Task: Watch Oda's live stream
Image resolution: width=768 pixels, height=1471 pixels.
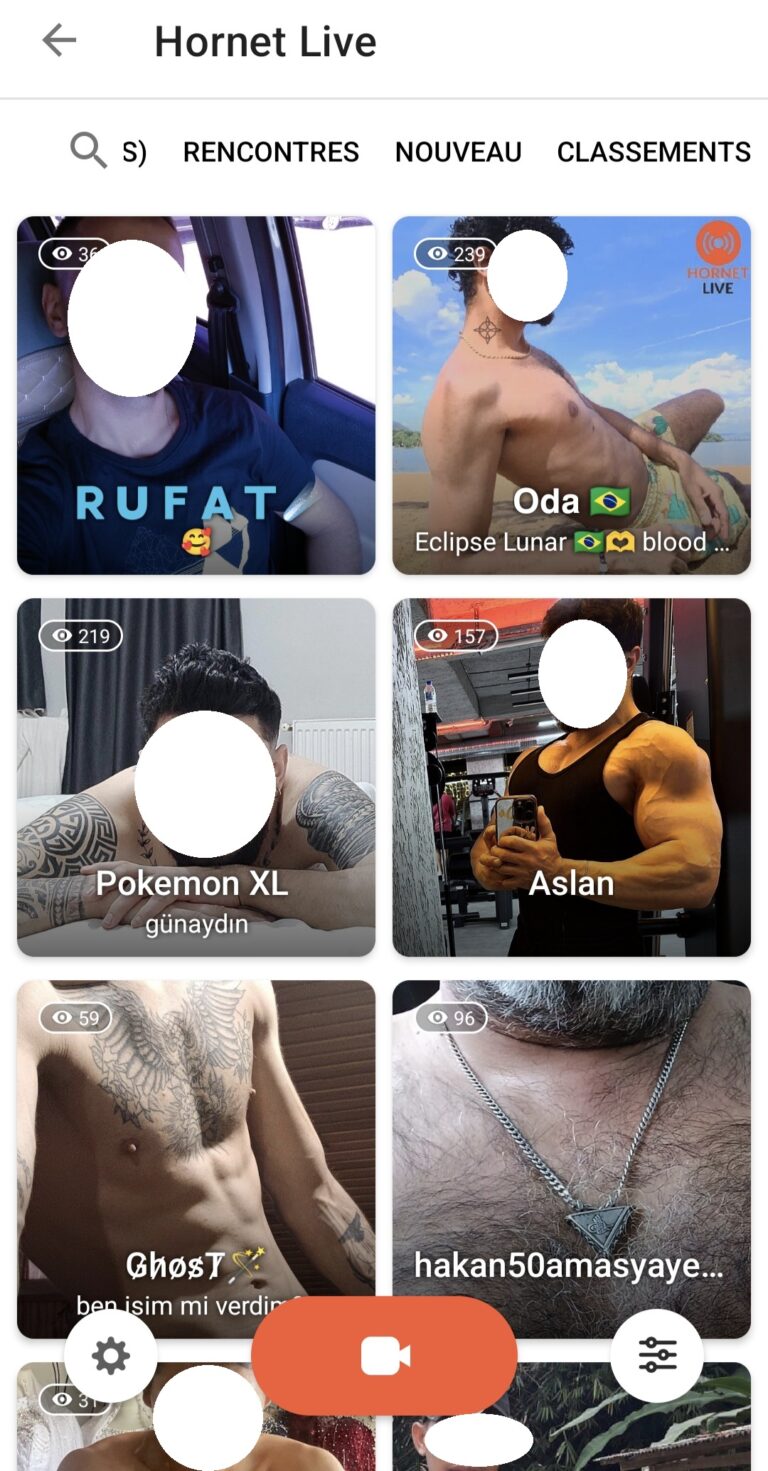Action: tap(571, 395)
